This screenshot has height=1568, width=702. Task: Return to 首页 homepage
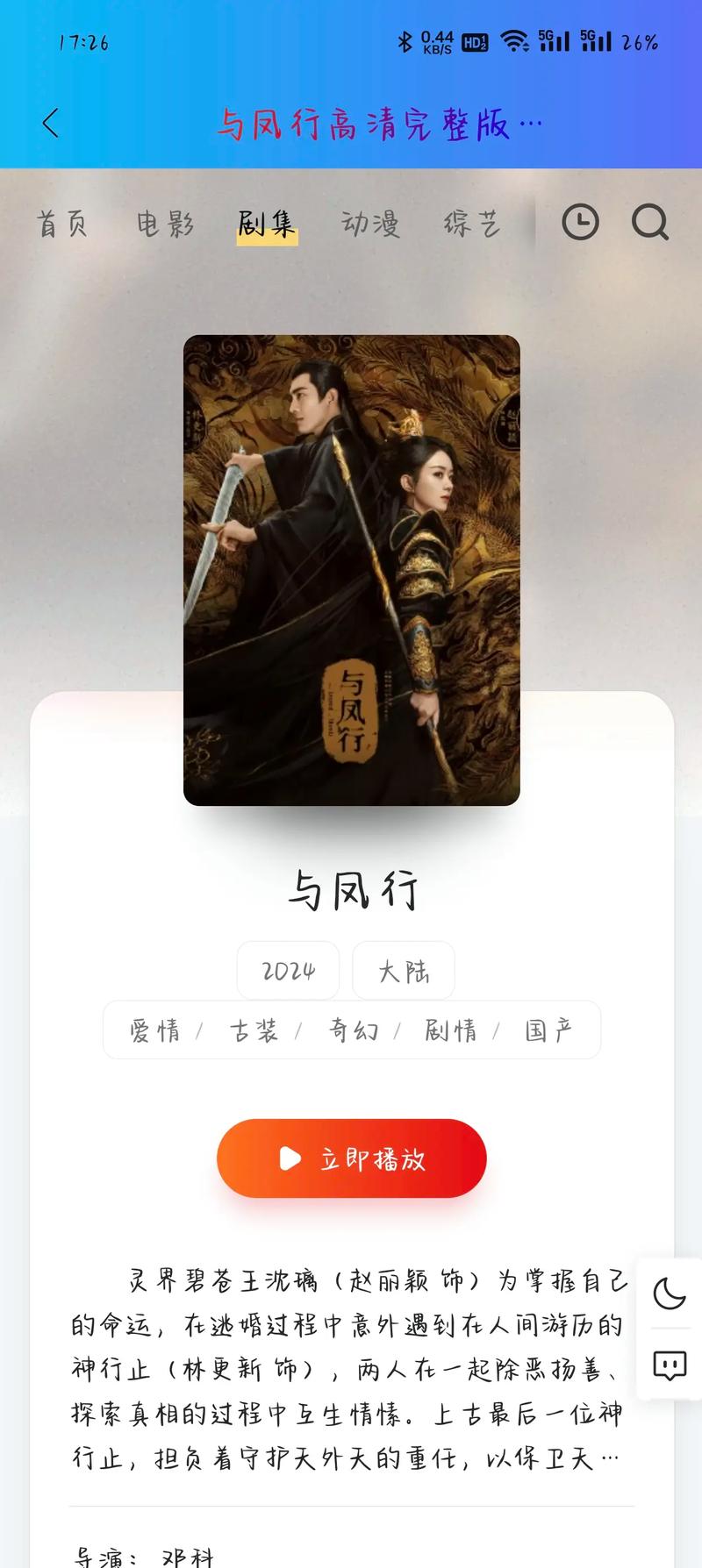pyautogui.click(x=61, y=222)
